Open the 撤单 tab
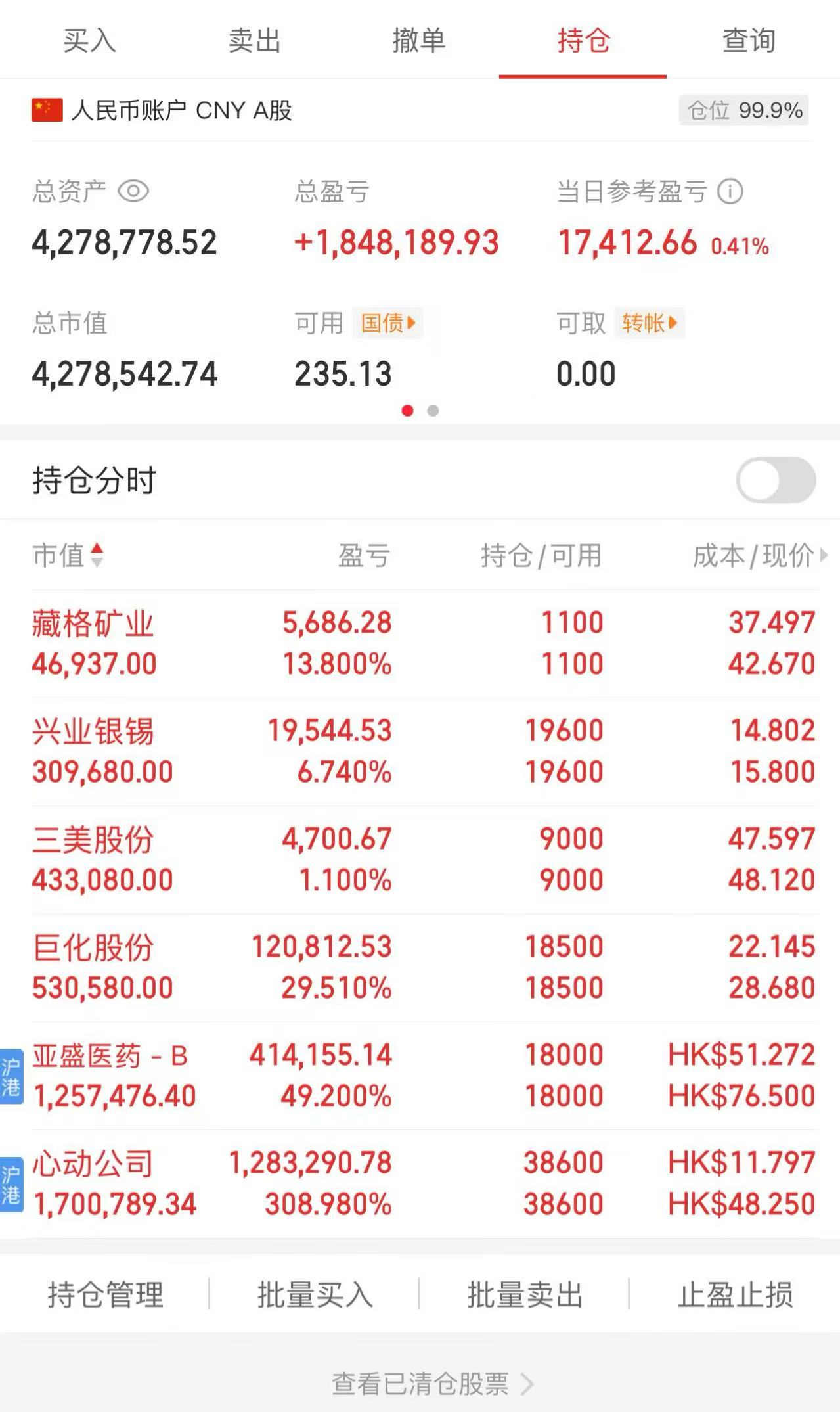 (x=419, y=41)
